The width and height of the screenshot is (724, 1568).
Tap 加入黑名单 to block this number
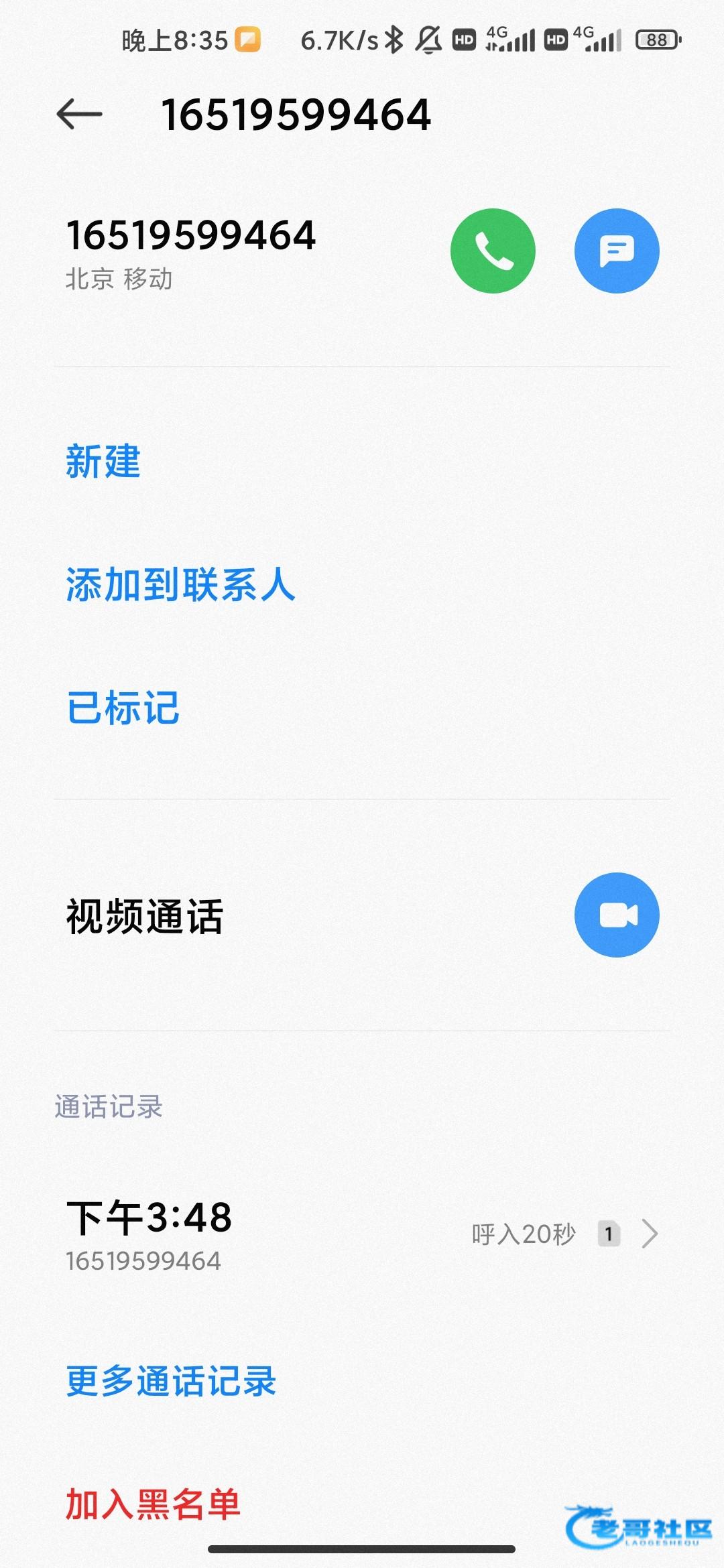pyautogui.click(x=153, y=1504)
